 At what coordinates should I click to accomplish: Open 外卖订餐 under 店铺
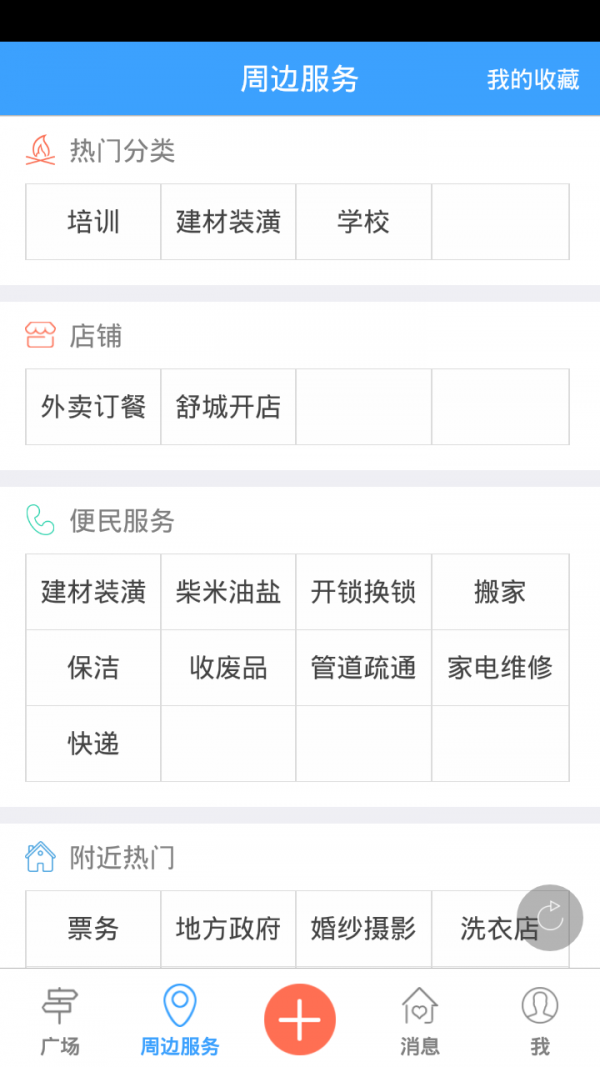tap(93, 407)
